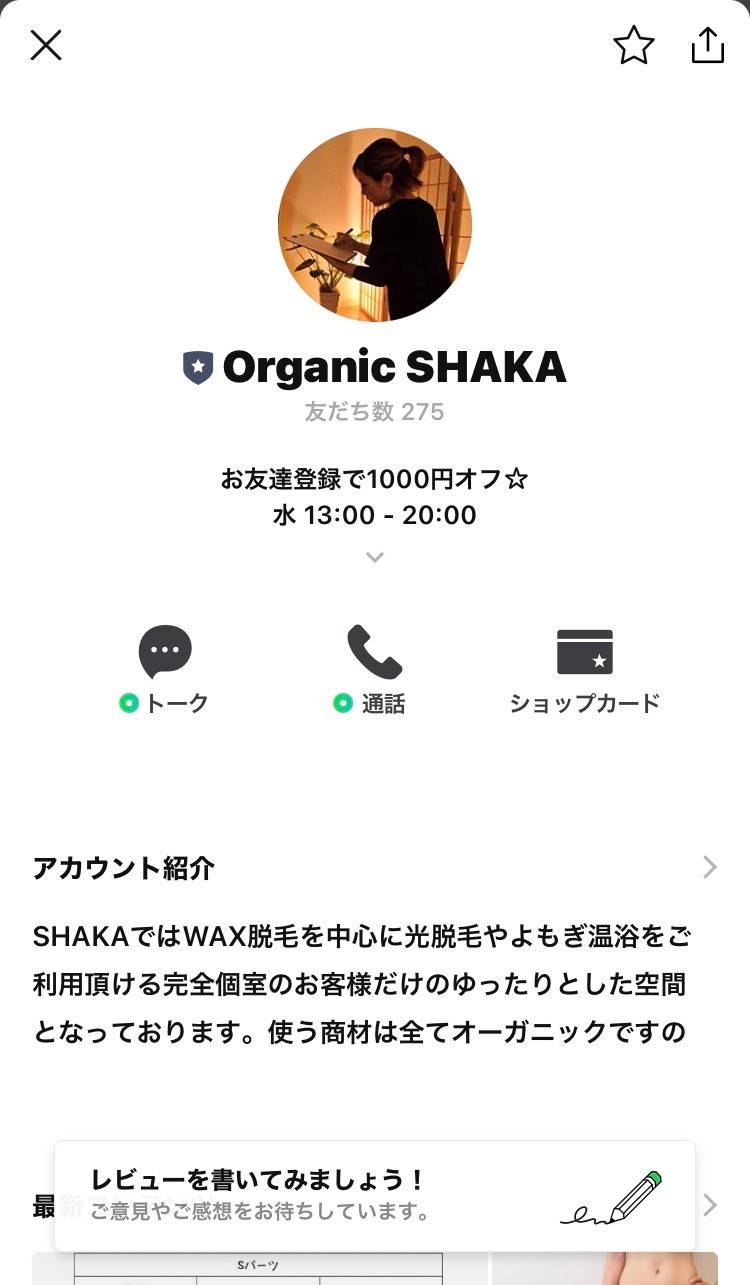
Task: Open the Organic SHAKA profile photo
Action: click(375, 224)
